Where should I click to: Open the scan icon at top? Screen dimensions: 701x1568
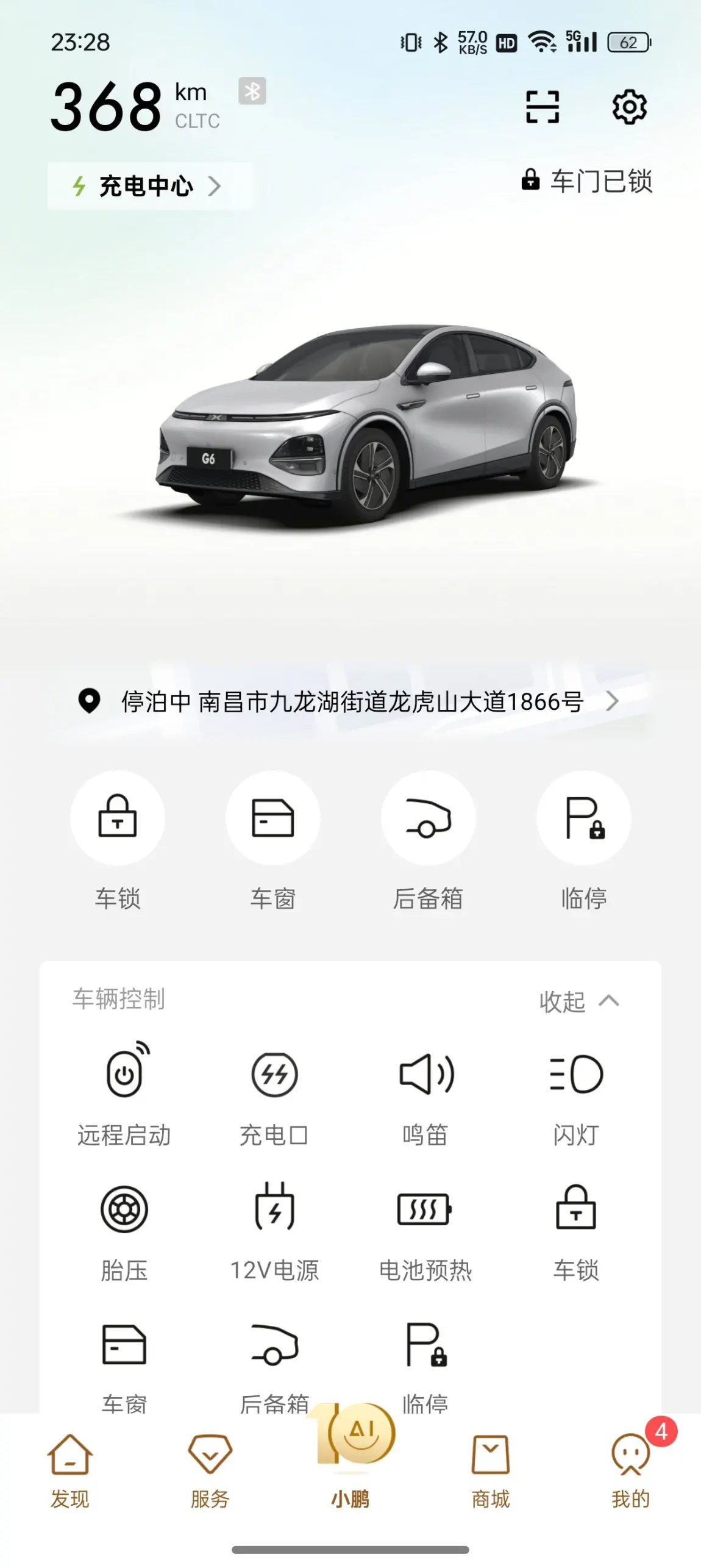[x=542, y=107]
